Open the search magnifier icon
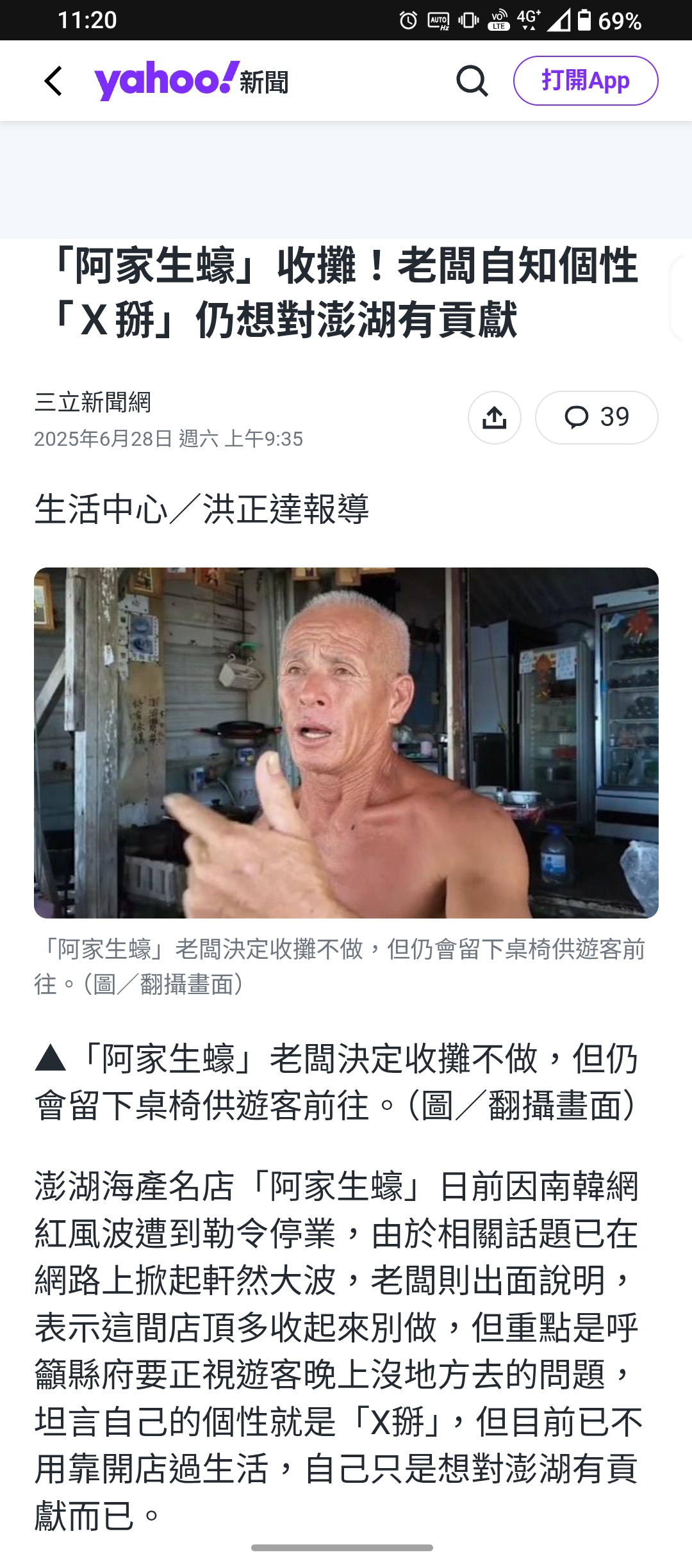The width and height of the screenshot is (692, 1568). 472,81
